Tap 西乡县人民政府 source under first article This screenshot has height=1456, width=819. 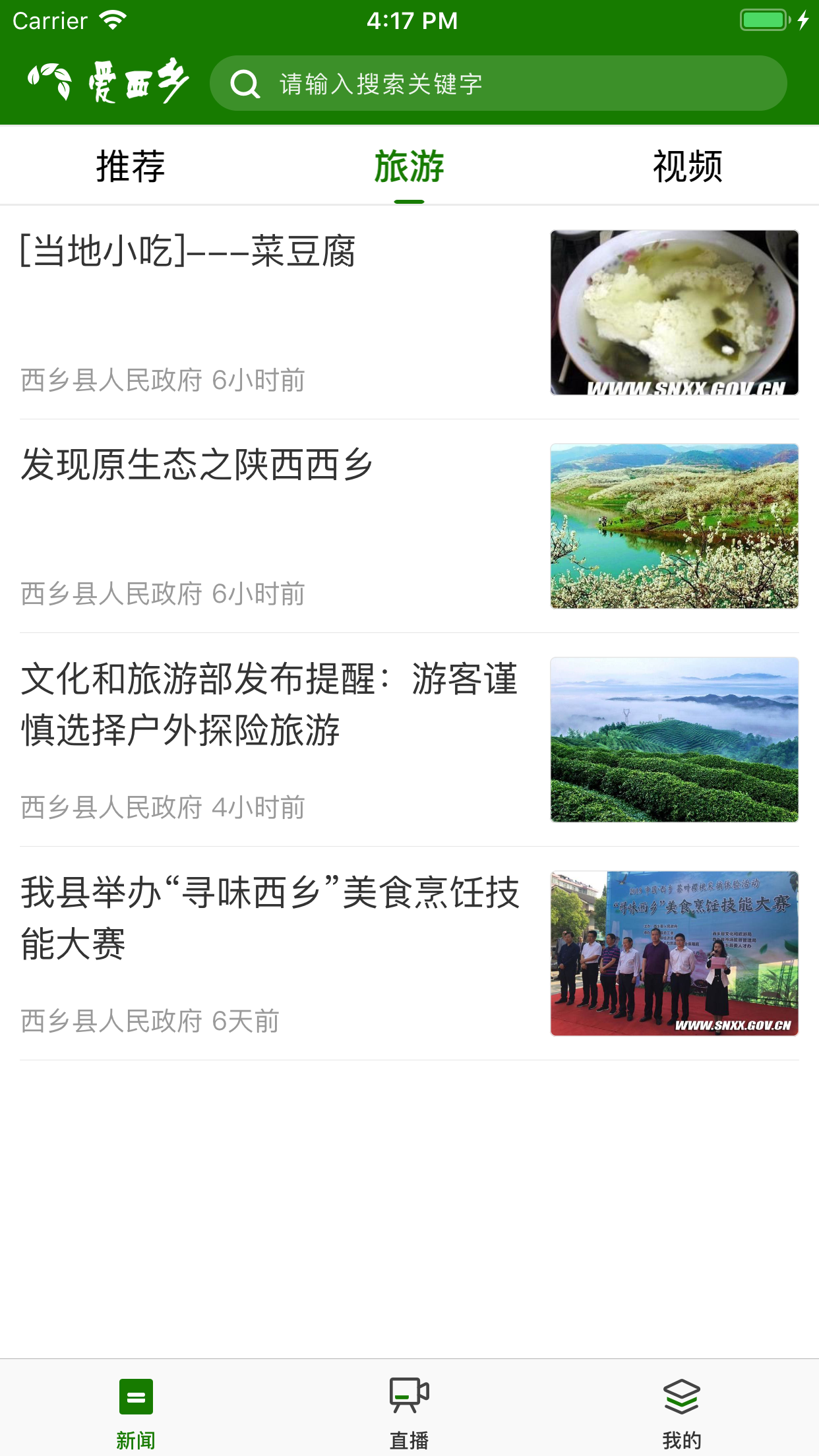coord(111,381)
